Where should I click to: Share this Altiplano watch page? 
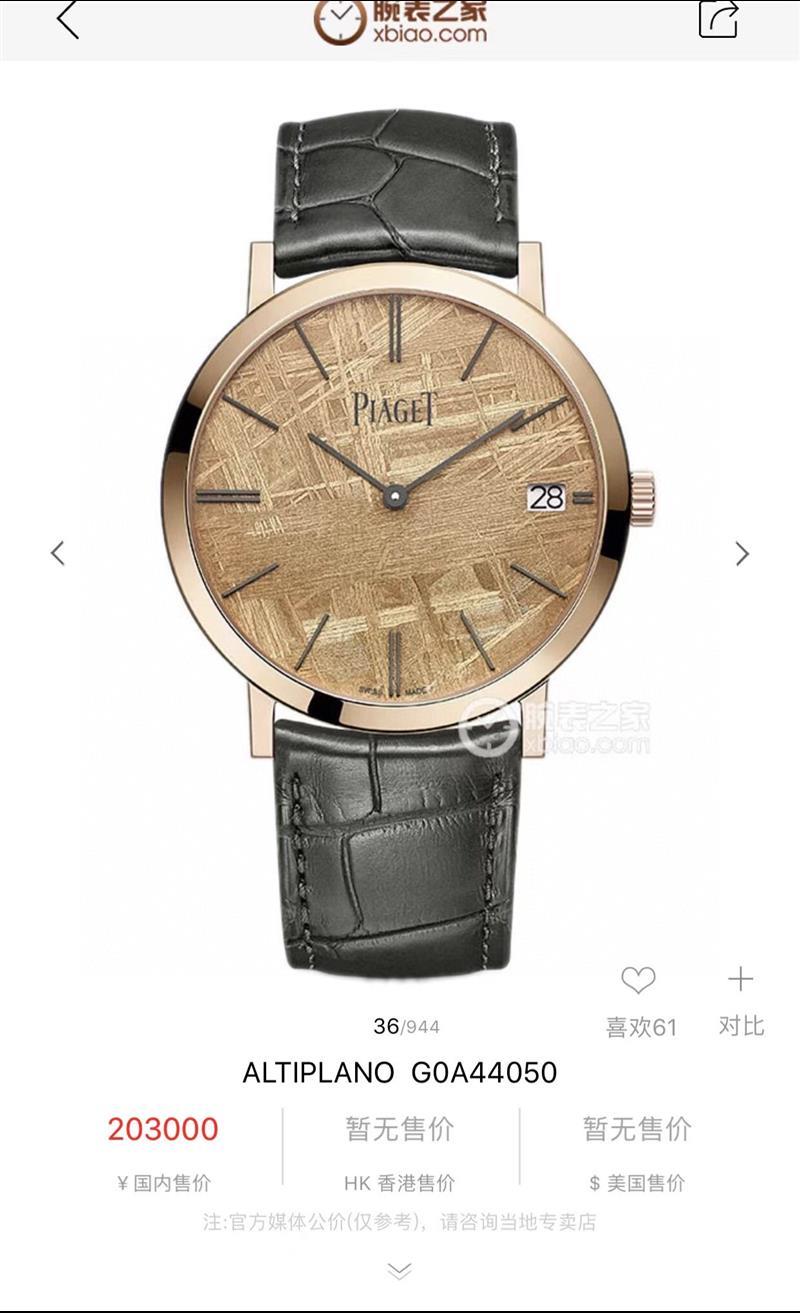click(x=718, y=19)
